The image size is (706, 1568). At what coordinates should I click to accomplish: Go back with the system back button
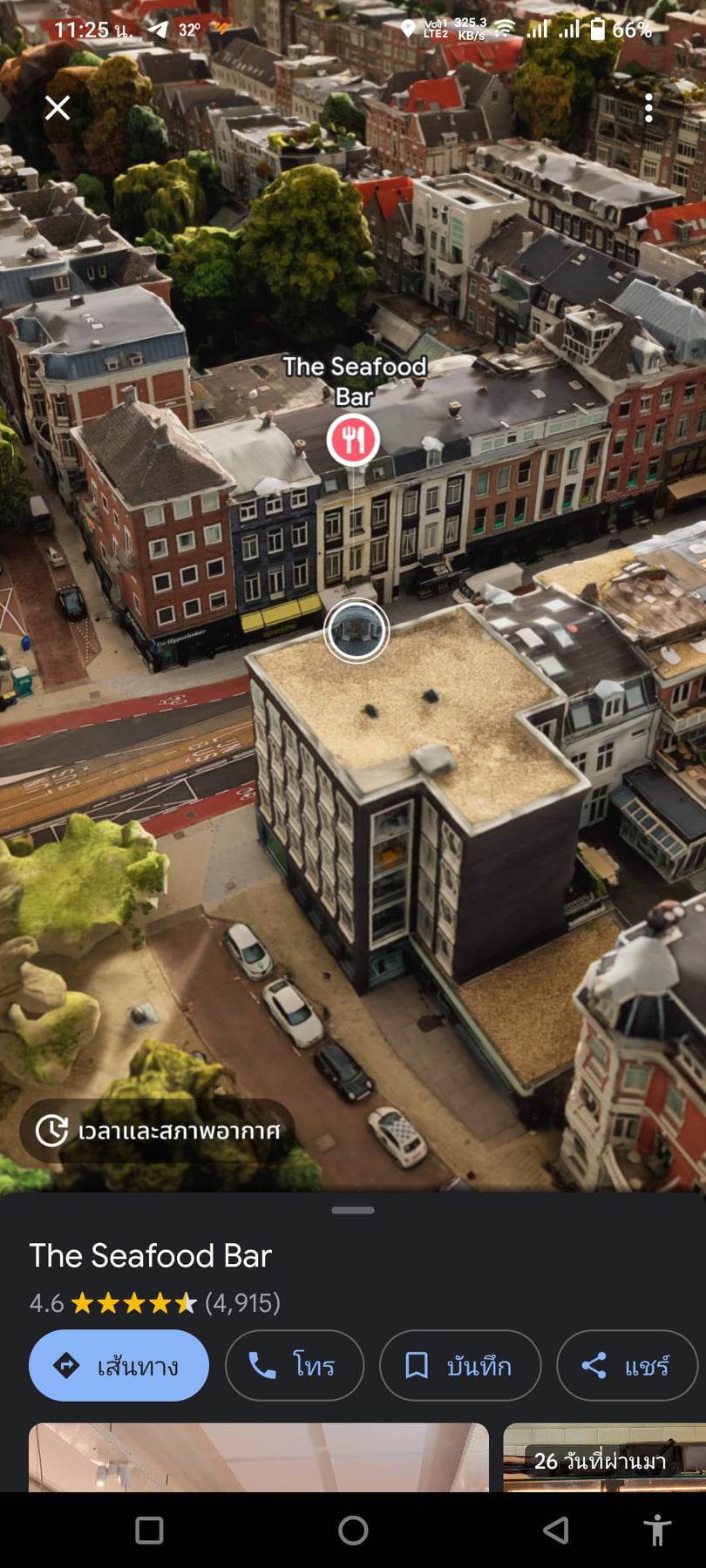[x=555, y=1530]
